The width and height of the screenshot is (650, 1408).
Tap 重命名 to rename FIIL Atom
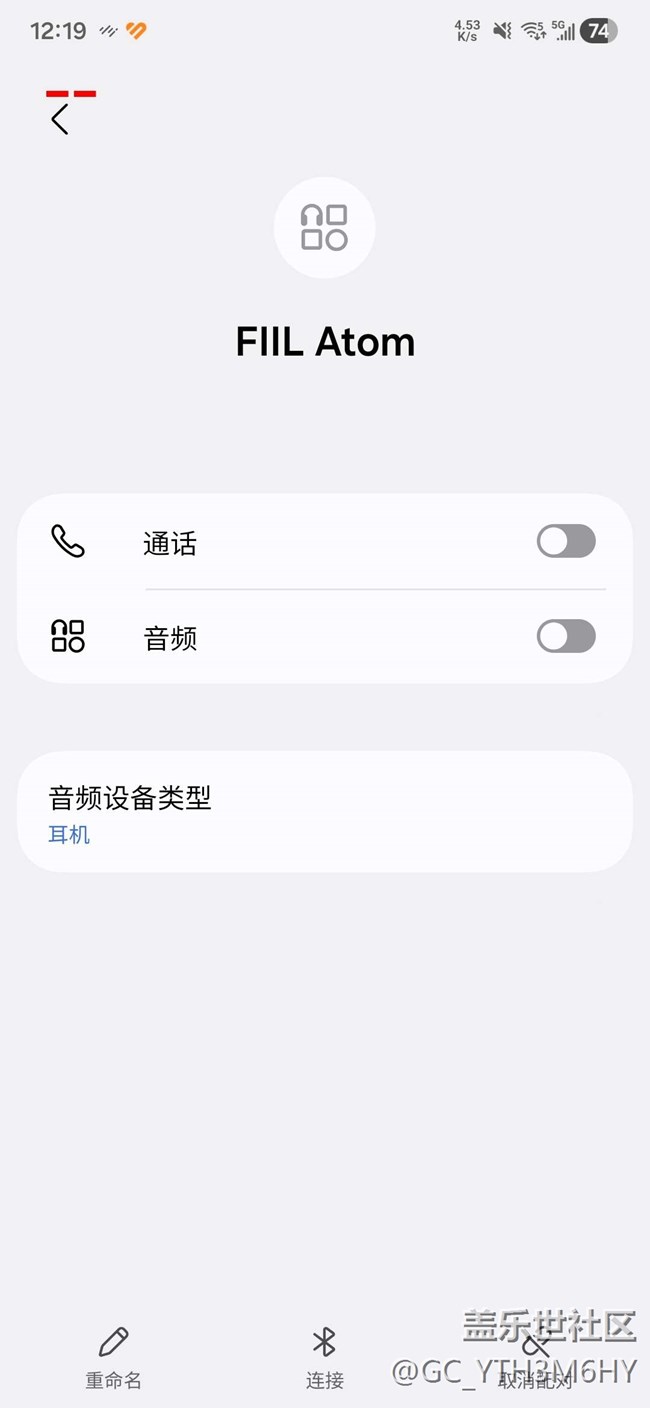tap(113, 1358)
